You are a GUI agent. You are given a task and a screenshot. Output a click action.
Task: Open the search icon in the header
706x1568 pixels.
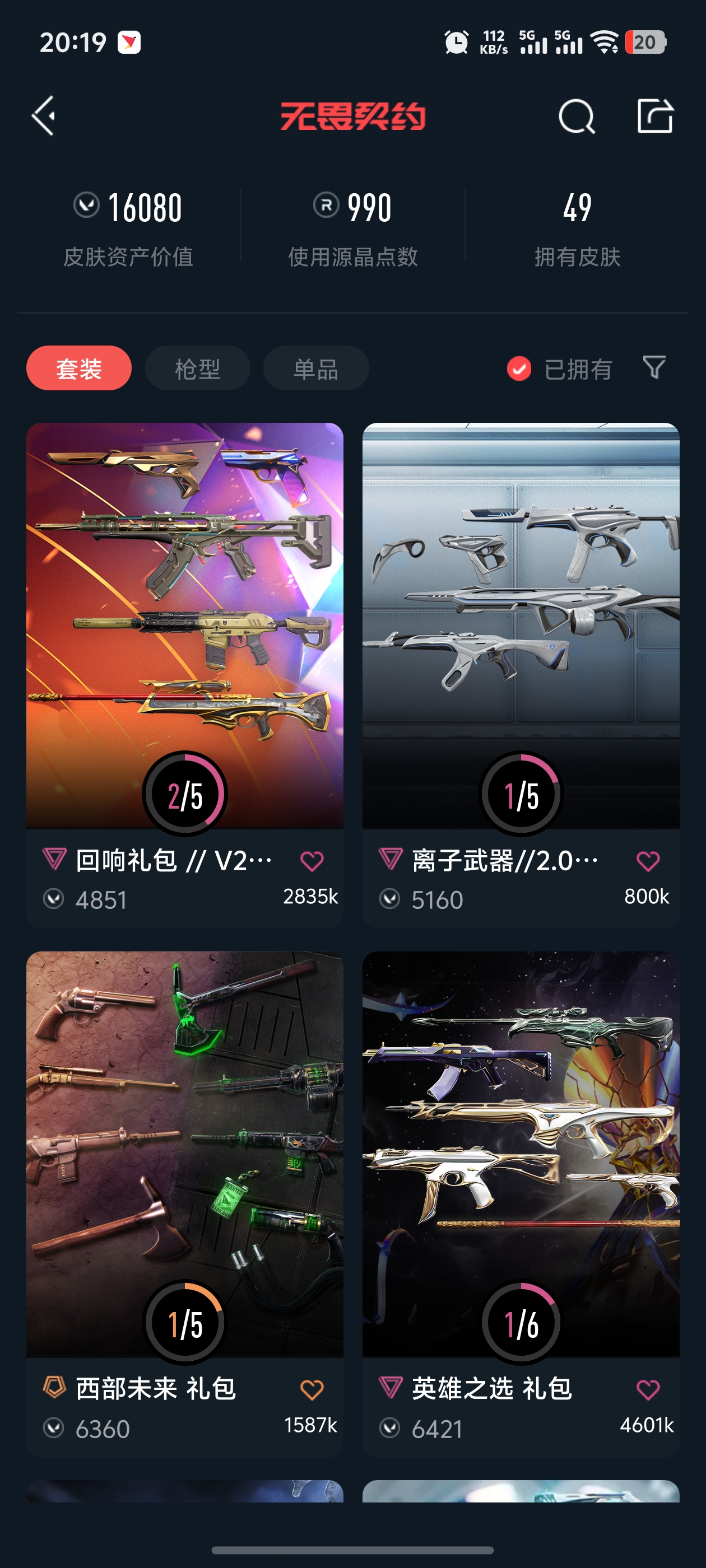point(575,116)
